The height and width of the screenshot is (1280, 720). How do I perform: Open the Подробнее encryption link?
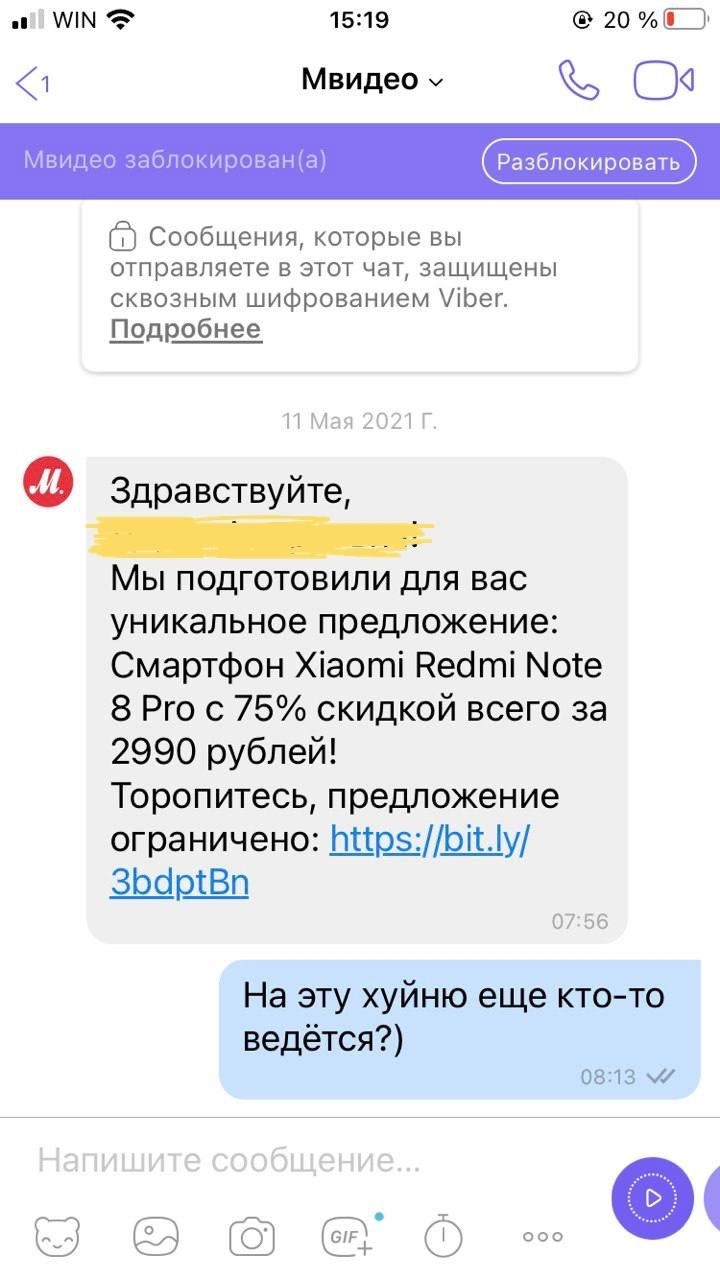click(x=185, y=329)
